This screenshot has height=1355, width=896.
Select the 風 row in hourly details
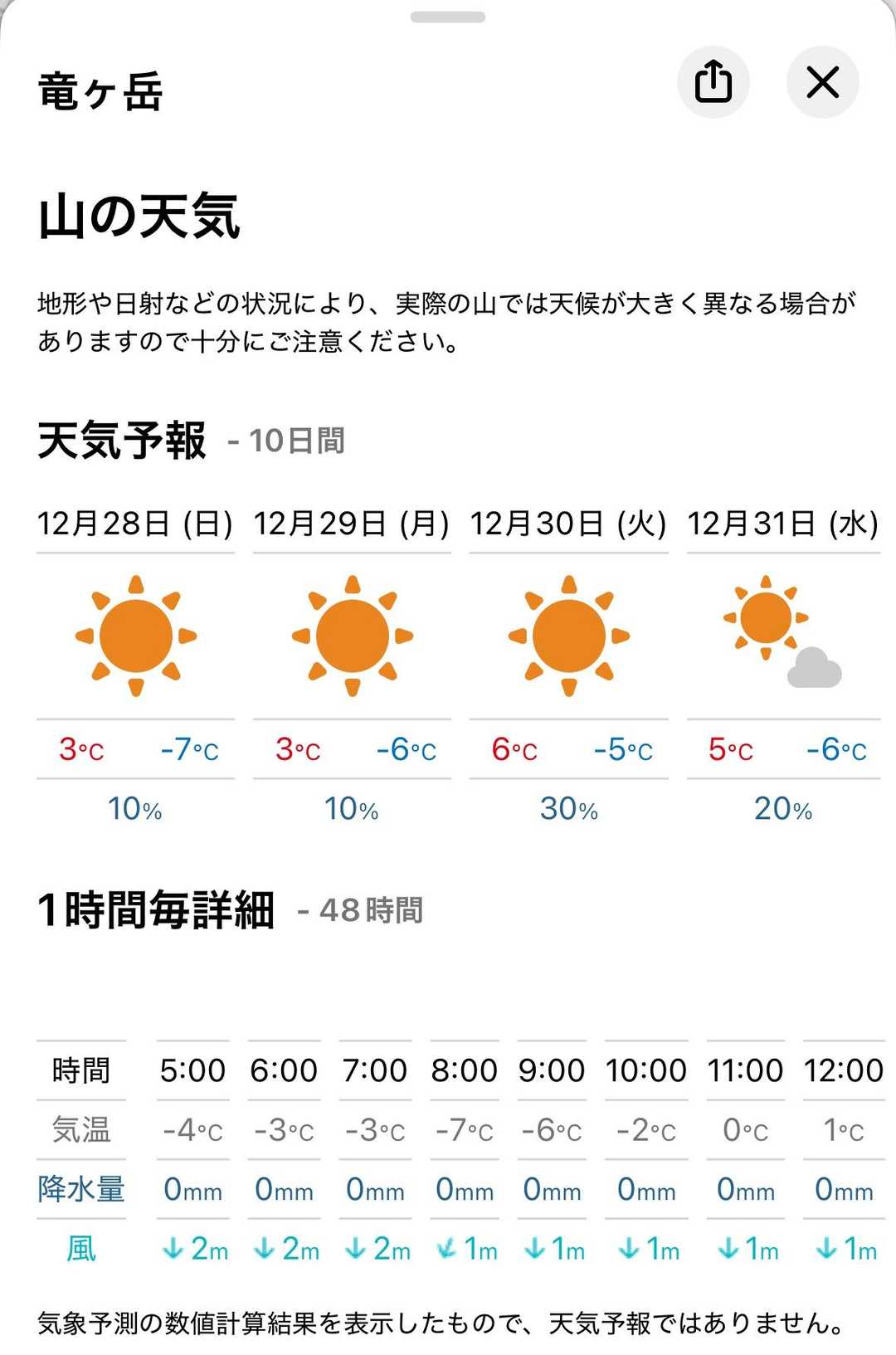coord(81,1248)
